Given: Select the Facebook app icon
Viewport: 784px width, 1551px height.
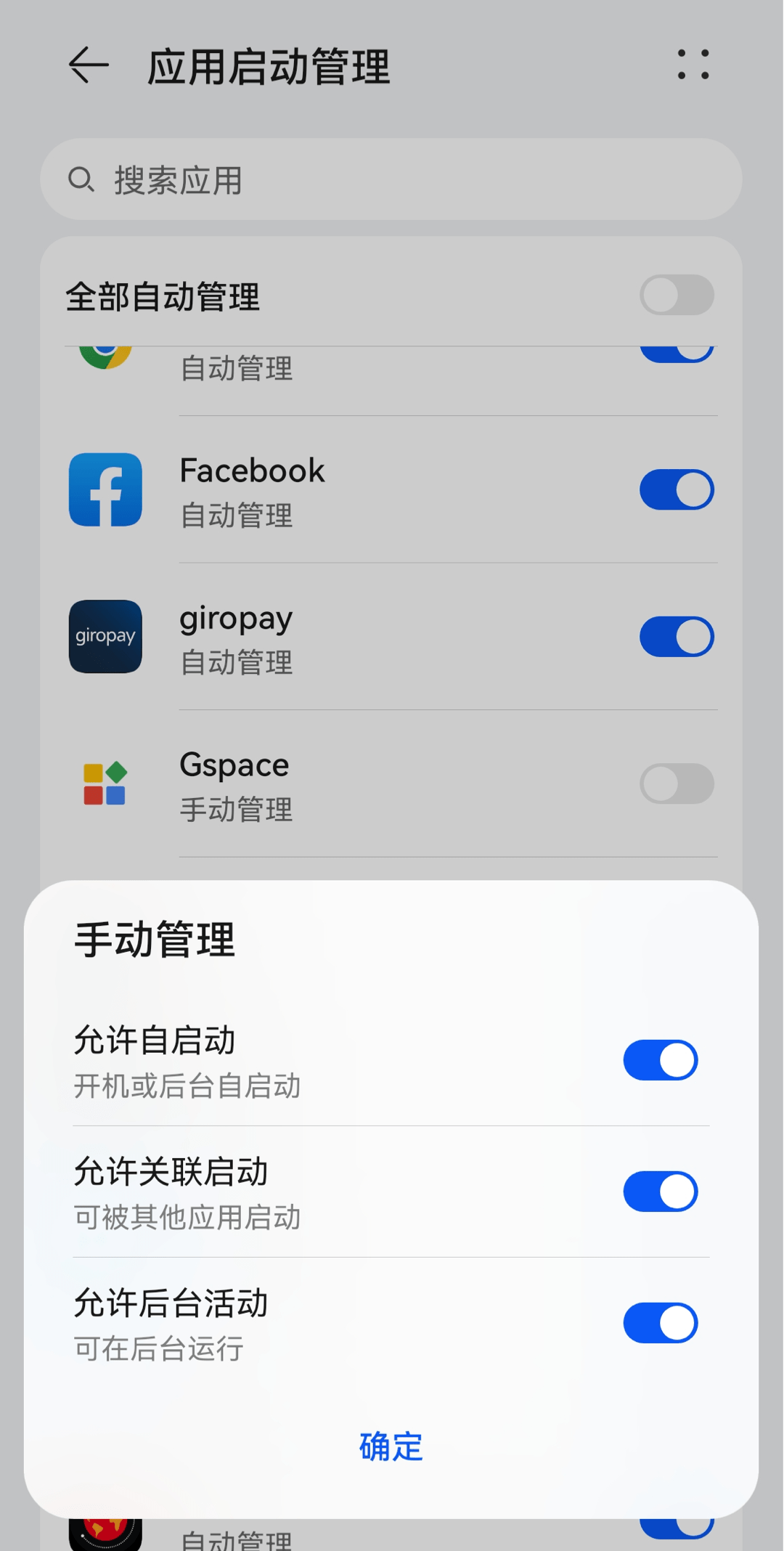Looking at the screenshot, I should pos(105,489).
